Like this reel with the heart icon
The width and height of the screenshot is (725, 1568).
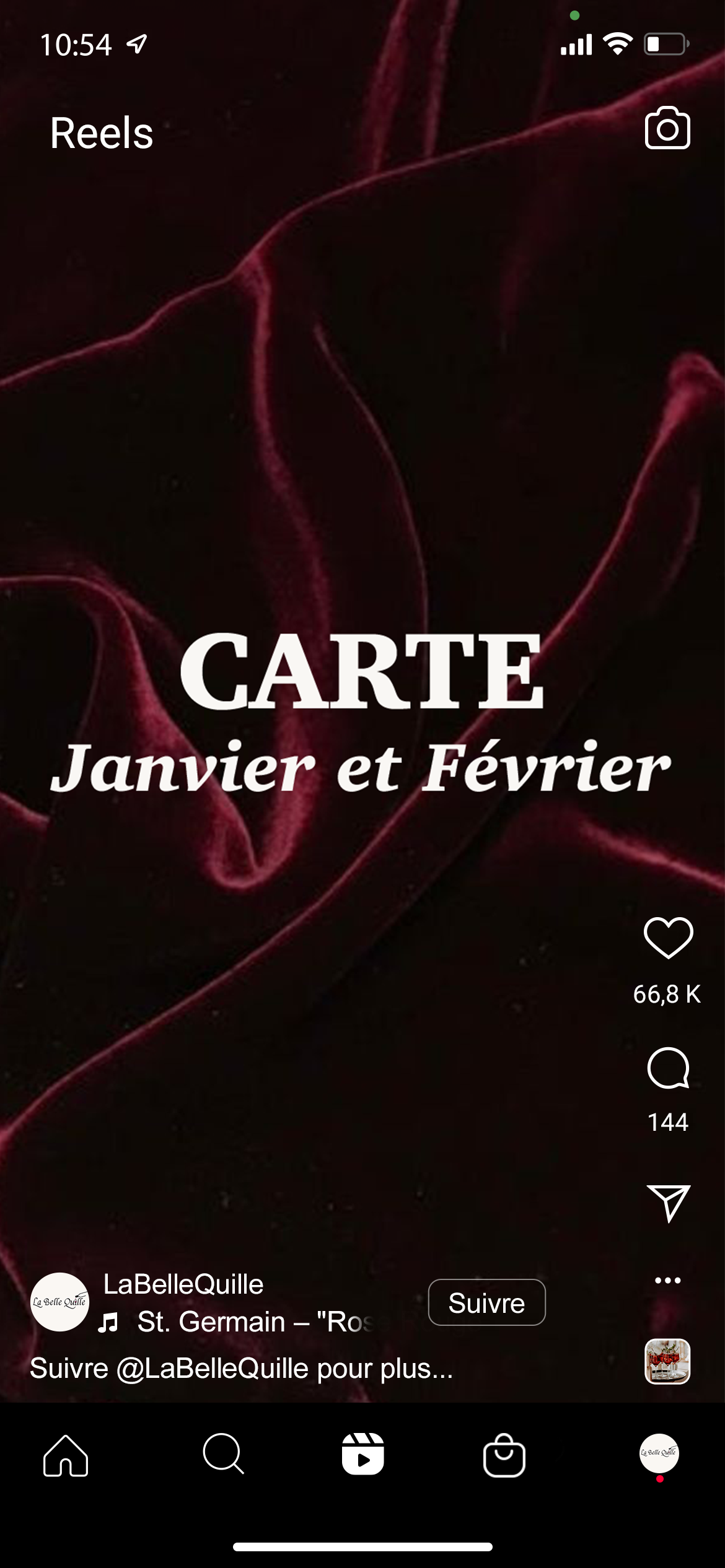(x=668, y=938)
